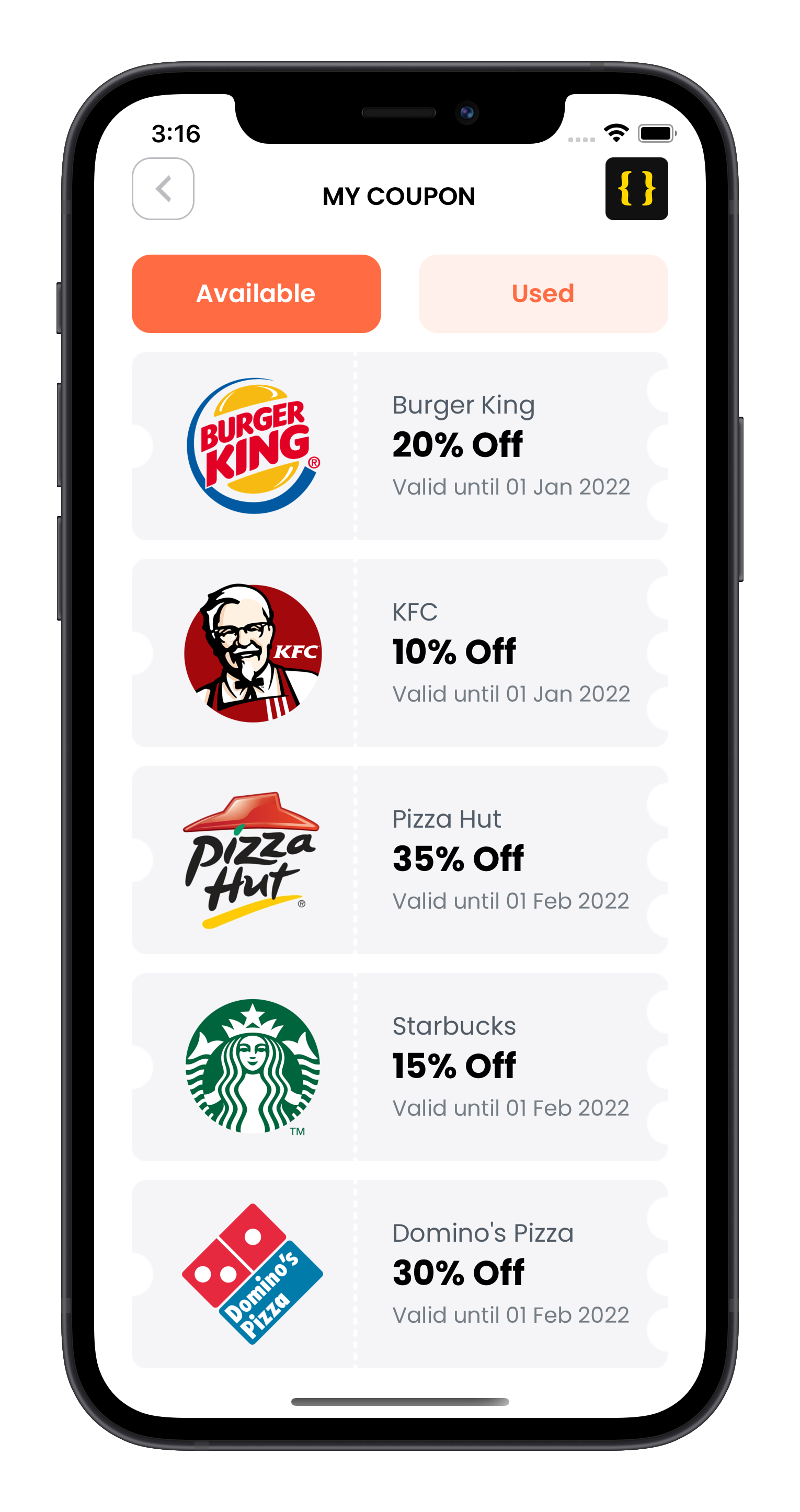Image resolution: width=800 pixels, height=1512 pixels.
Task: Choose the Pizza Hut 35% Off coupon
Action: pos(399,860)
